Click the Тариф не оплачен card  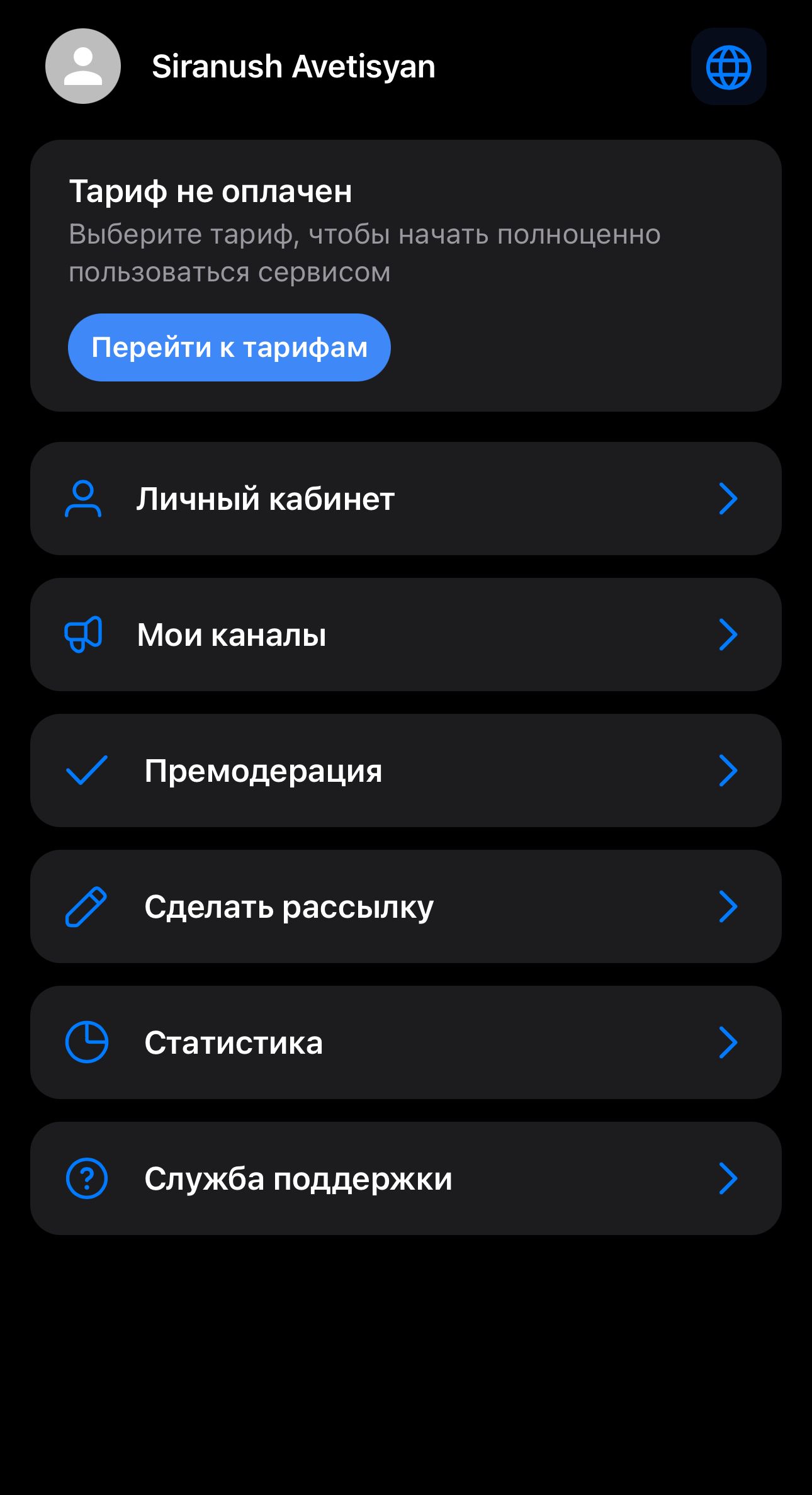point(406,275)
